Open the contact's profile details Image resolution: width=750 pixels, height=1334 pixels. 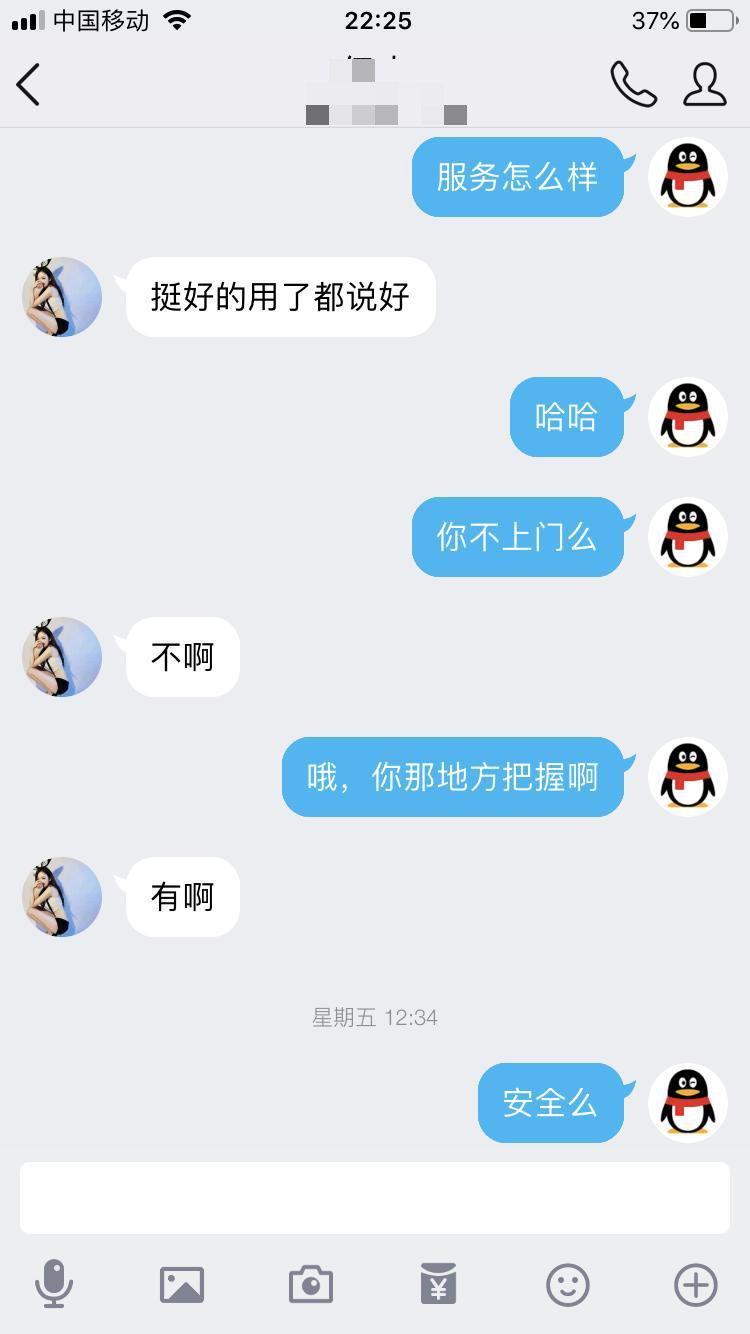pyautogui.click(x=705, y=84)
